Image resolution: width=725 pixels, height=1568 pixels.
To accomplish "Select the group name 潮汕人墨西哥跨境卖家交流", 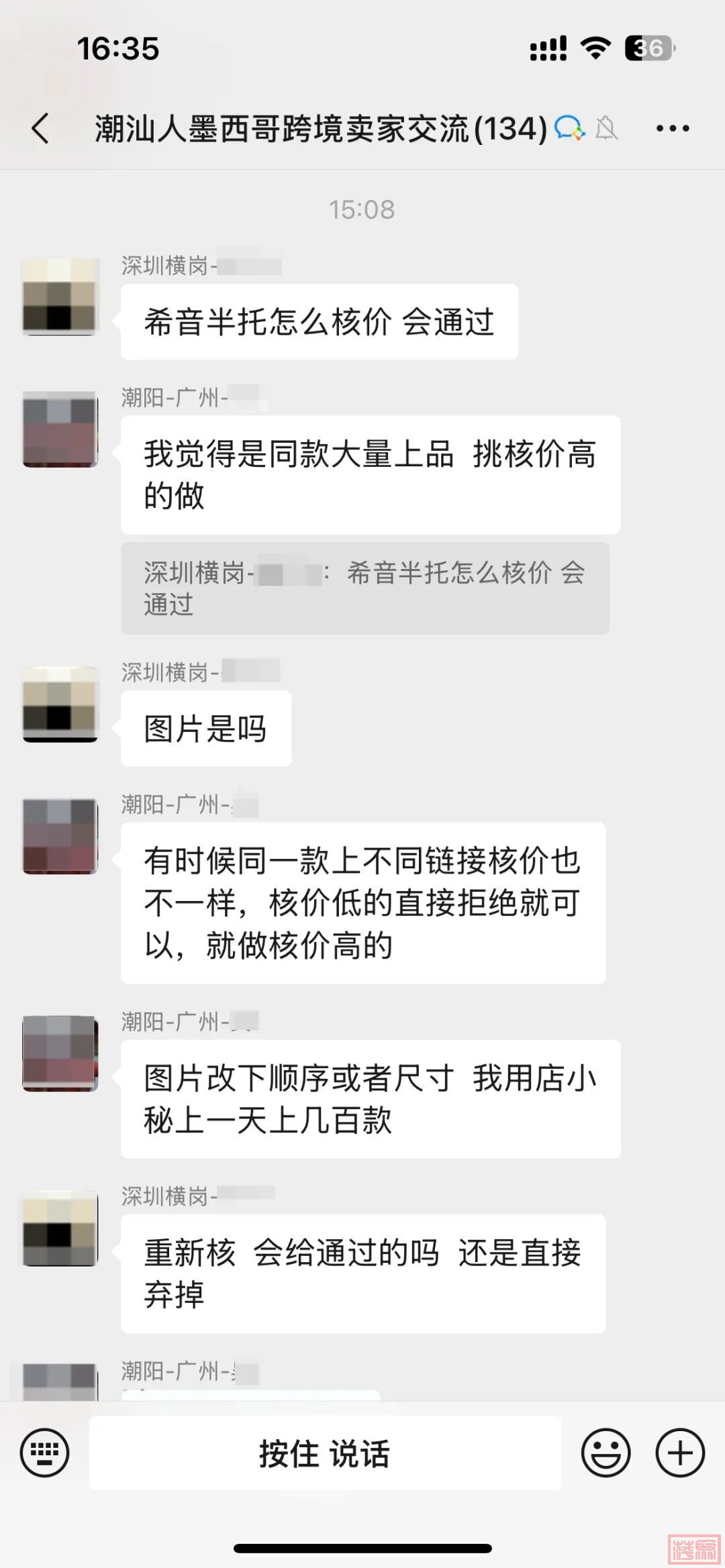I will pos(282,128).
